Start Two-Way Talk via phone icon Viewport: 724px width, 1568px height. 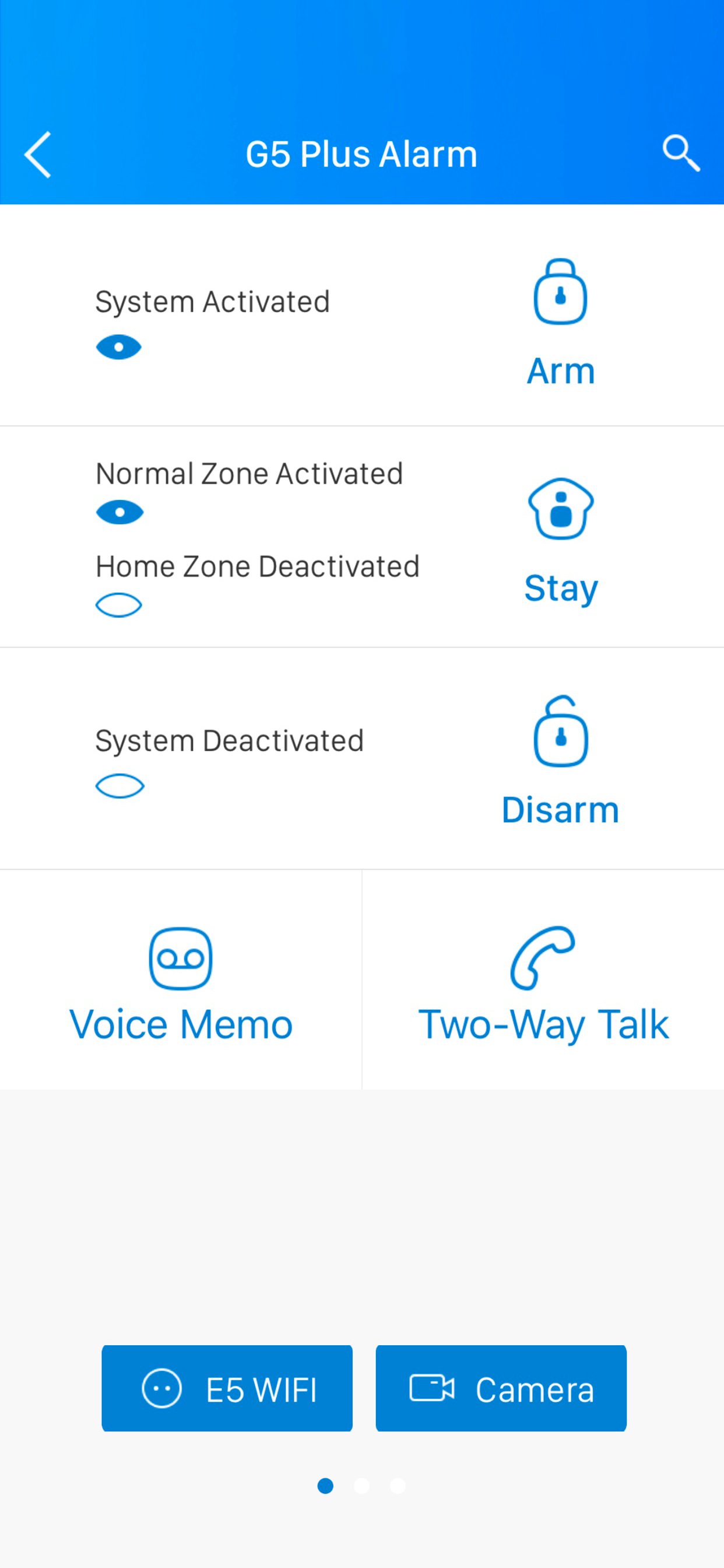(543, 956)
